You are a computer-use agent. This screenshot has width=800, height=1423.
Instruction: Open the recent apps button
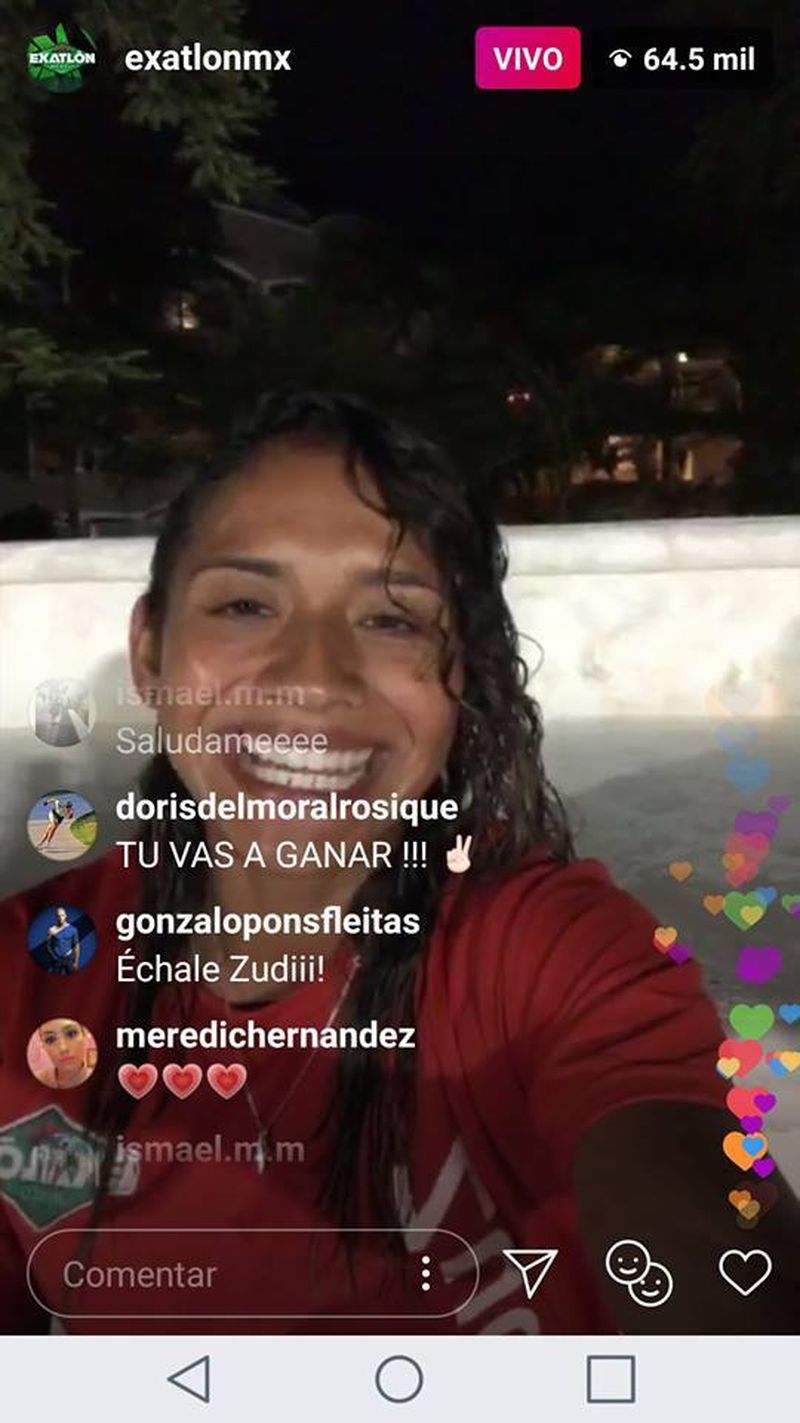click(x=610, y=1380)
